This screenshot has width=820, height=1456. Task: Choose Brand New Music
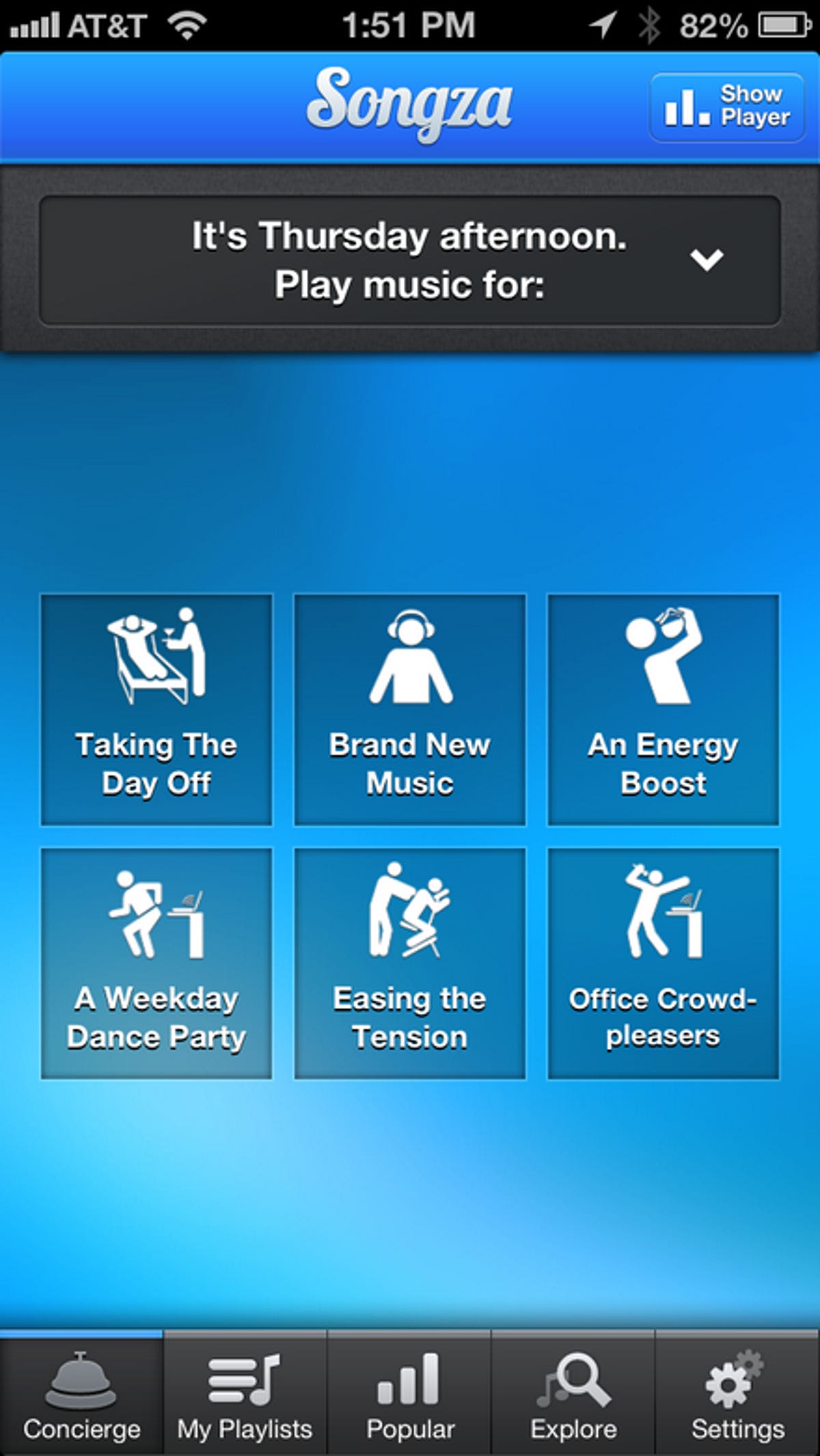pos(410,710)
